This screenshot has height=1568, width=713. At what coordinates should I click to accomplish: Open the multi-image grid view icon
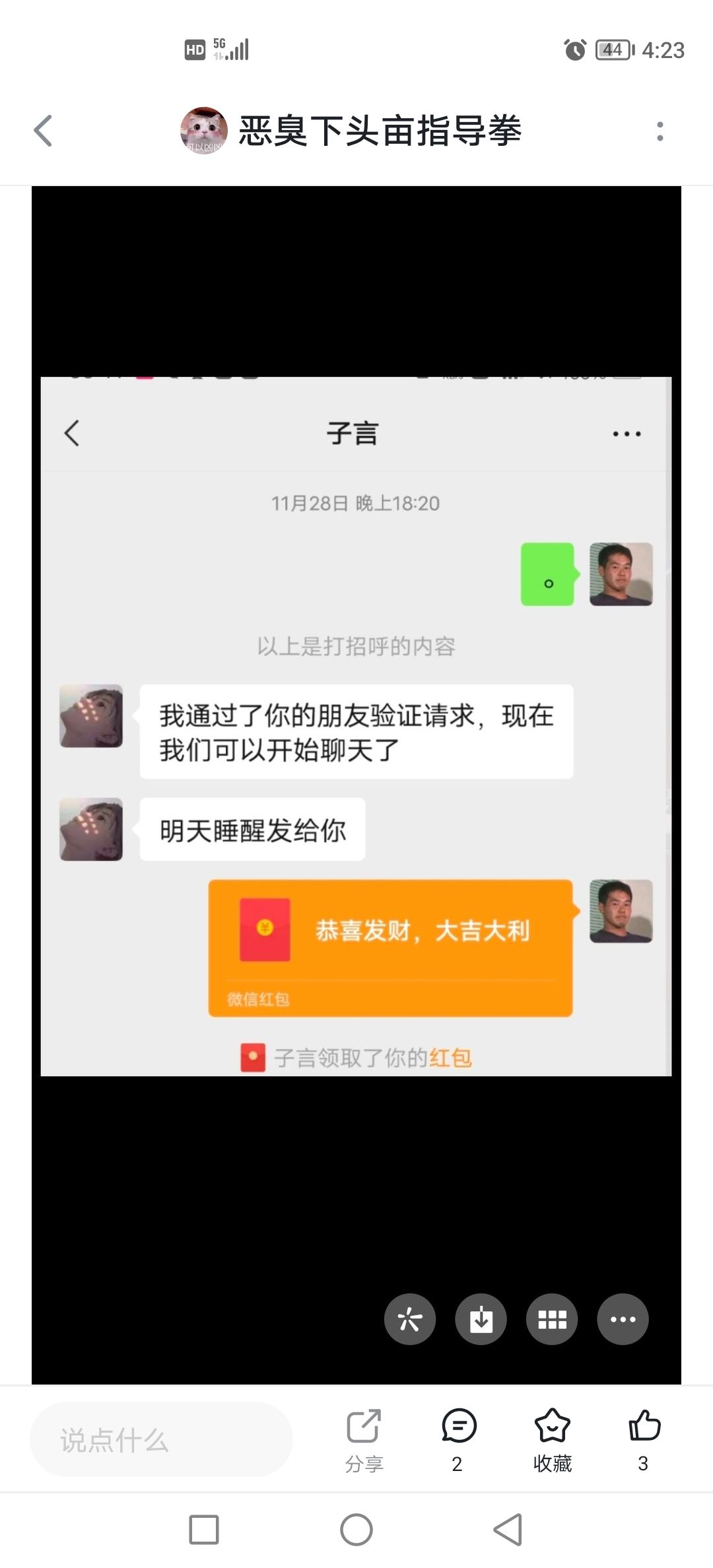click(x=552, y=1319)
